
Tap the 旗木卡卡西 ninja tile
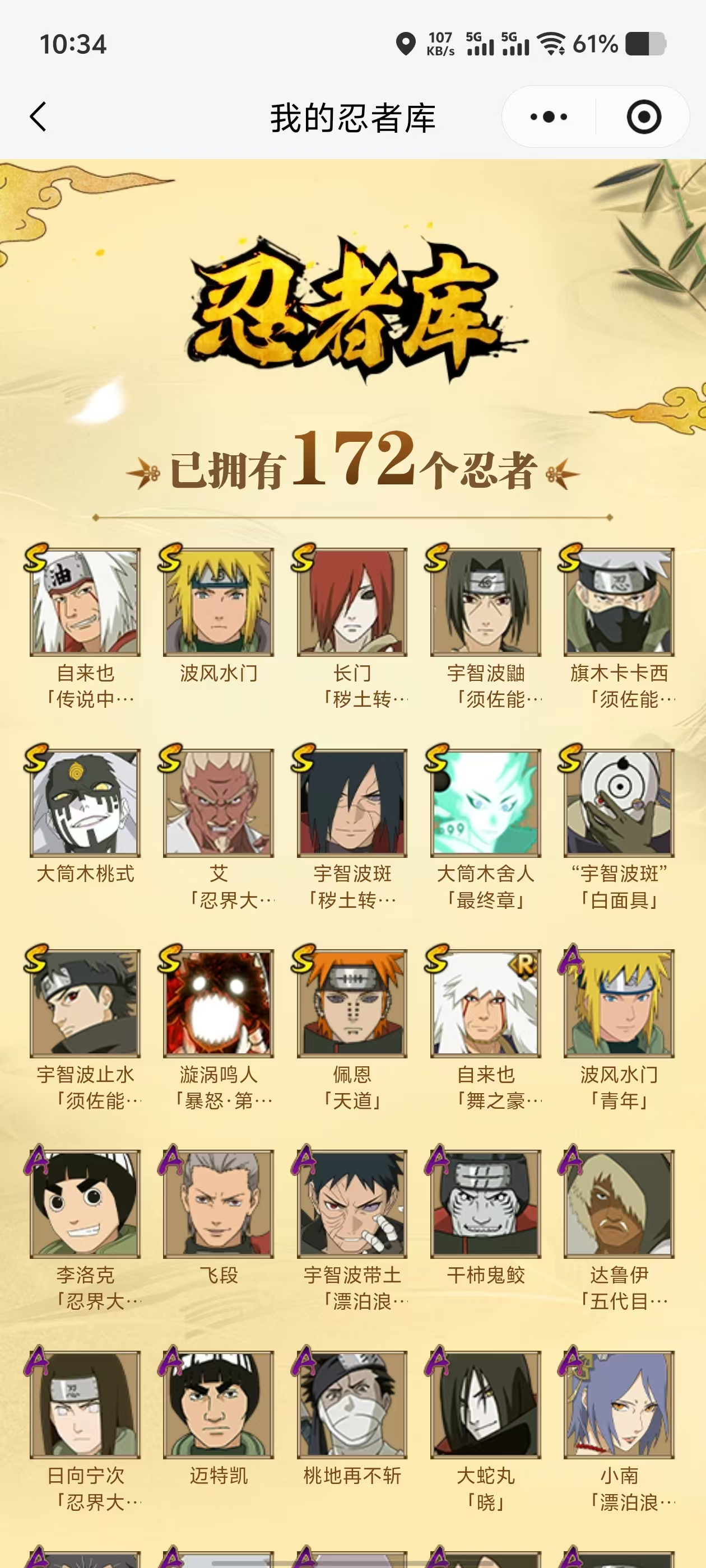point(619,601)
